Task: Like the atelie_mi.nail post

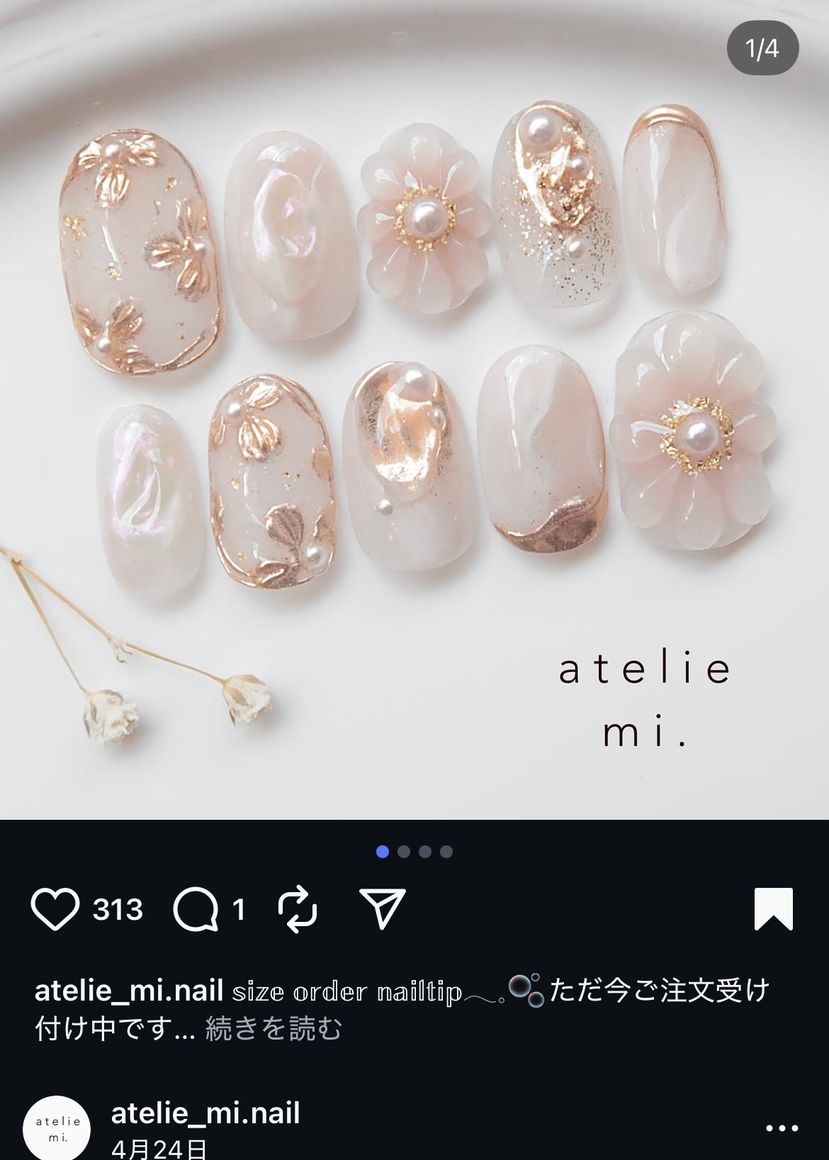Action: [55, 909]
